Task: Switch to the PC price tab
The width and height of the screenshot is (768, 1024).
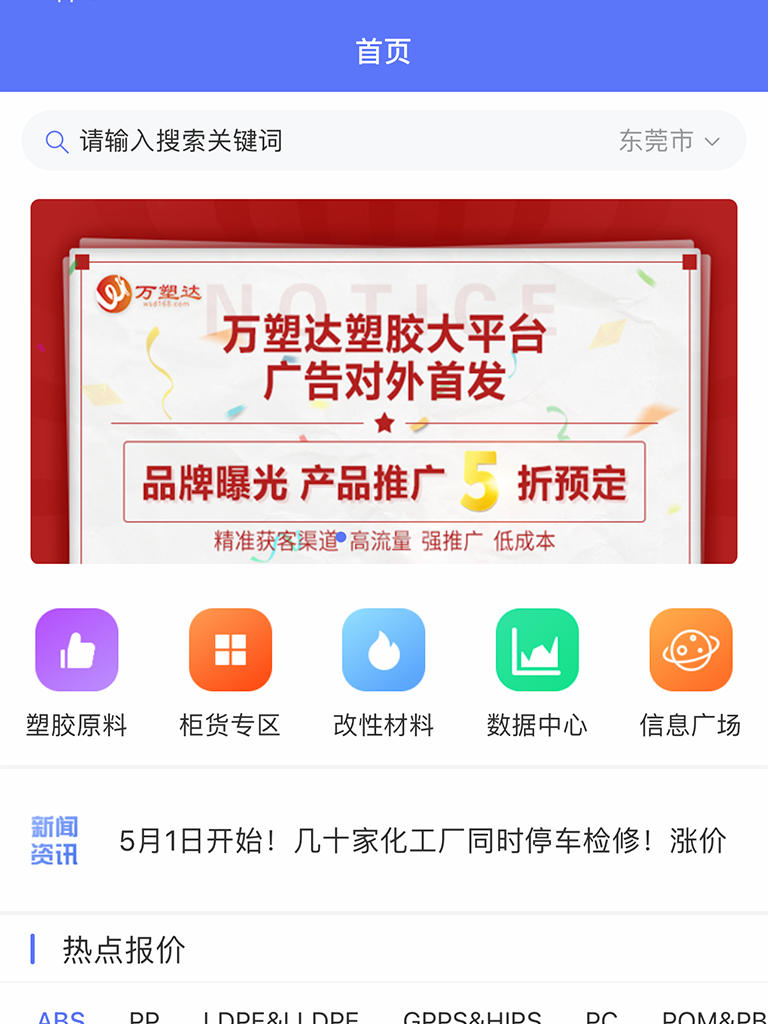Action: [x=601, y=1017]
